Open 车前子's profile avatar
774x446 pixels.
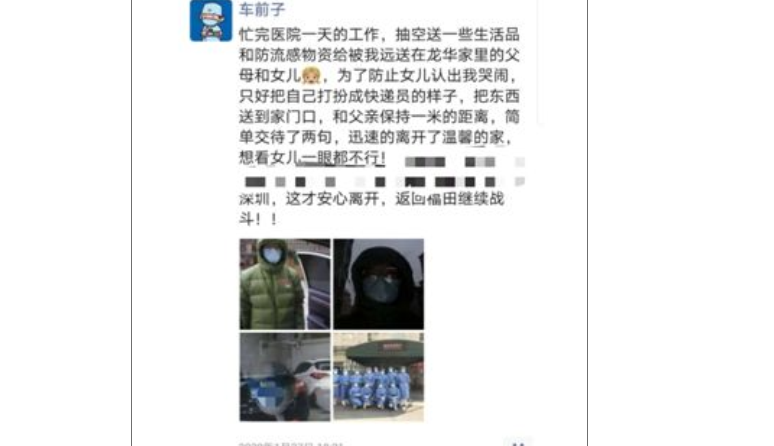pyautogui.click(x=211, y=20)
